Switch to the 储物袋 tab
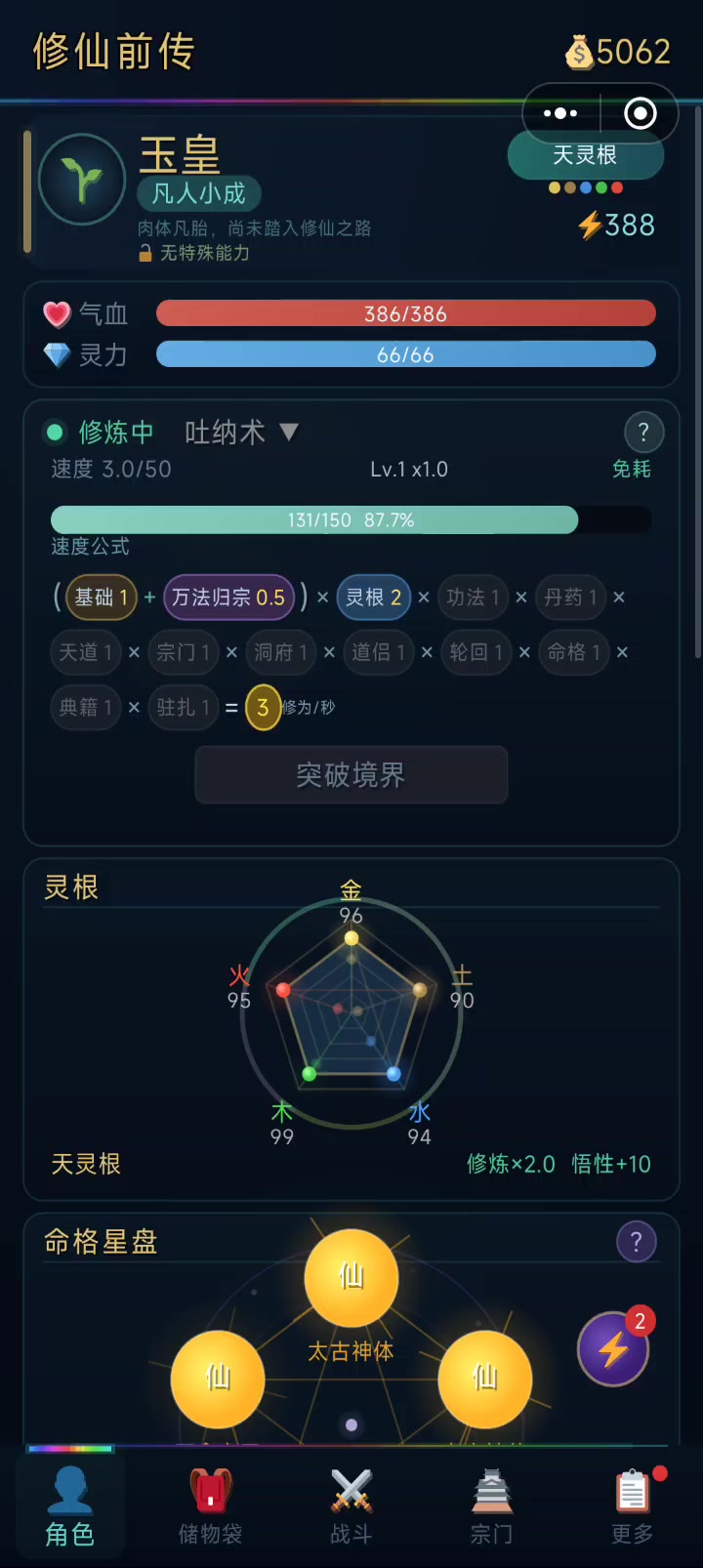Screen dimensions: 703x1568 tap(210, 1506)
